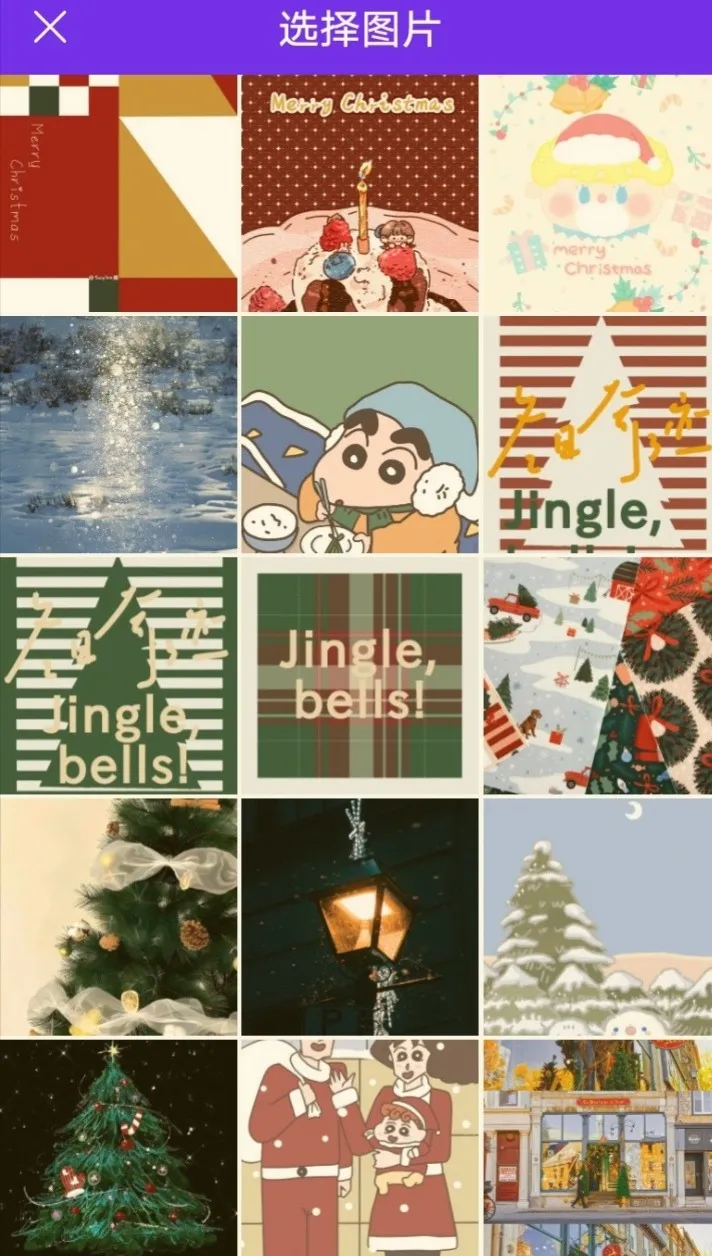This screenshot has height=1256, width=712.
Task: Select the red and gold geometric Merry Christmas image
Action: (118, 193)
